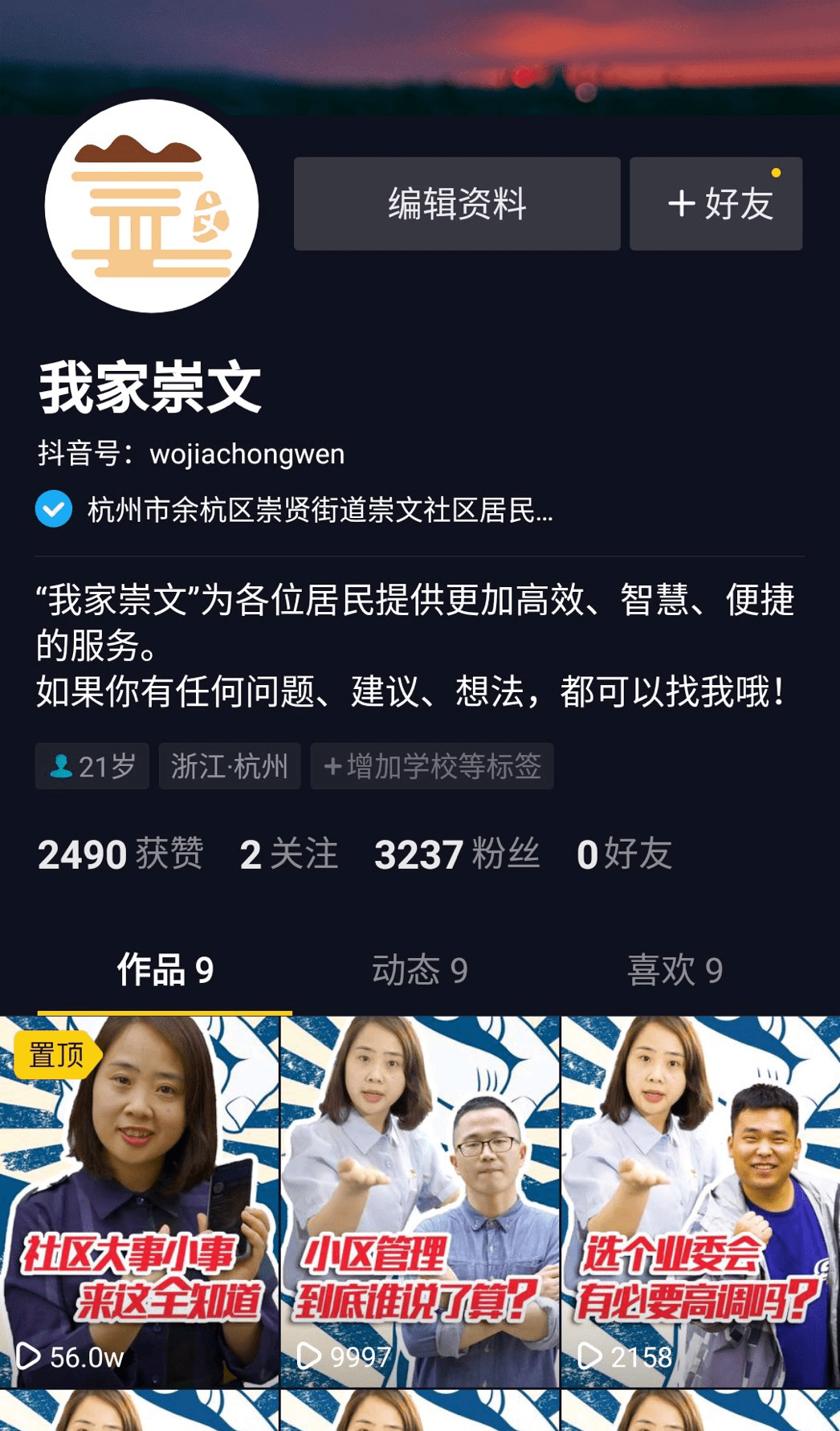
Task: Add a friend via +好友
Action: pos(716,204)
